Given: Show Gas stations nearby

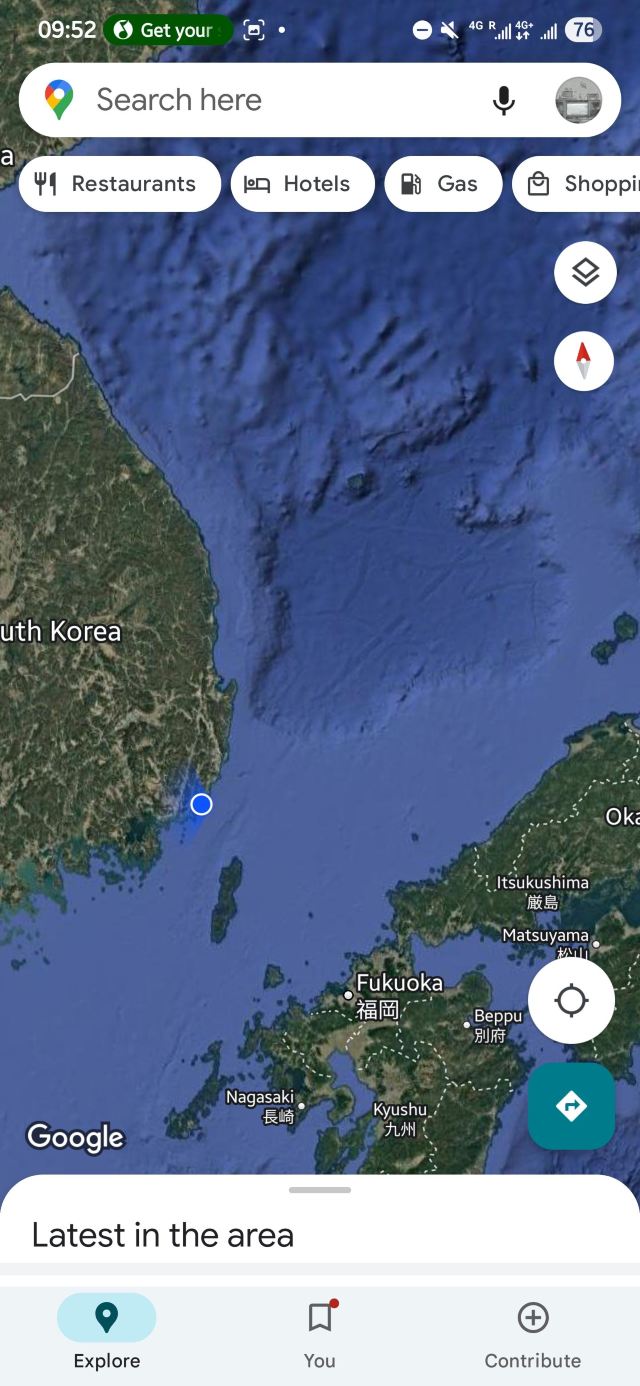Looking at the screenshot, I should point(443,184).
